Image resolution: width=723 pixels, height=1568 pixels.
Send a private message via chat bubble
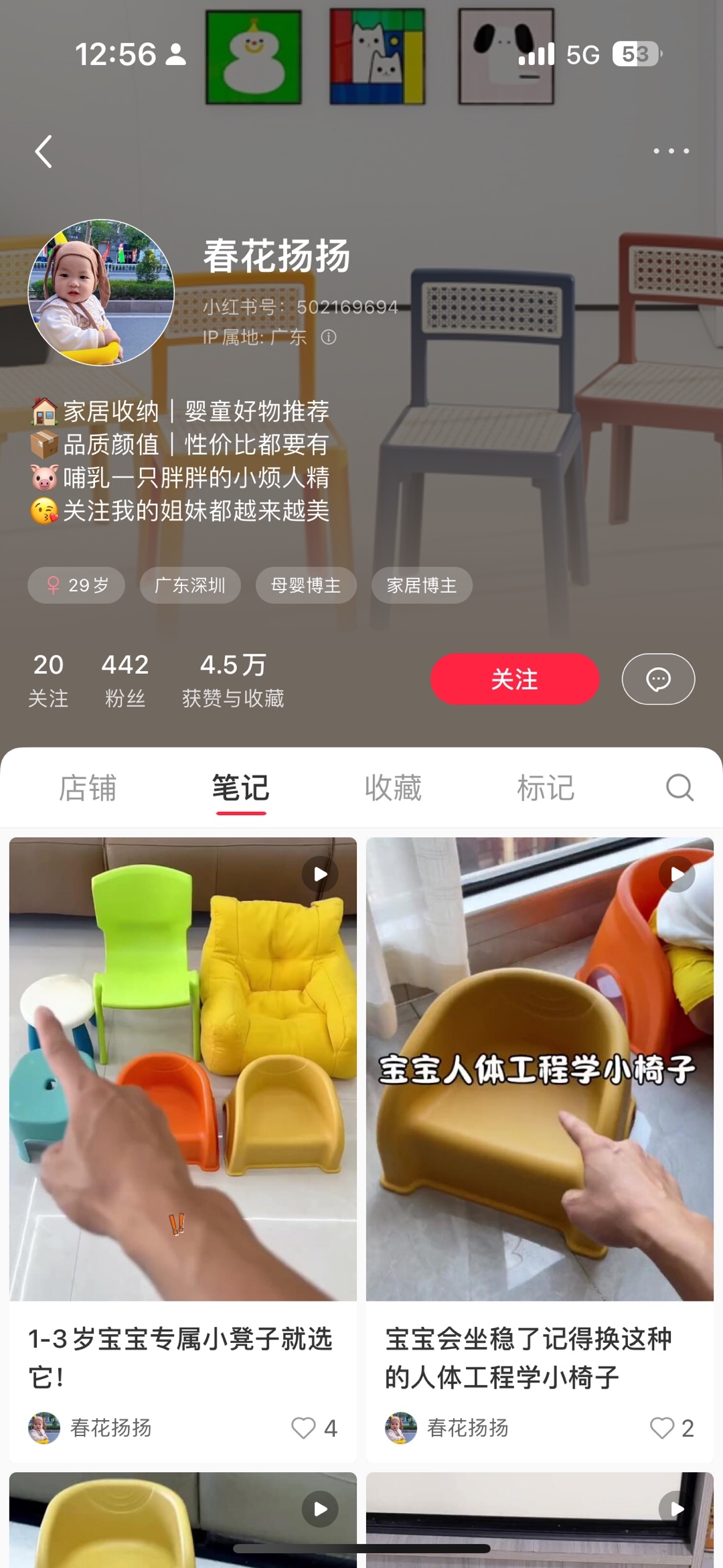click(658, 679)
